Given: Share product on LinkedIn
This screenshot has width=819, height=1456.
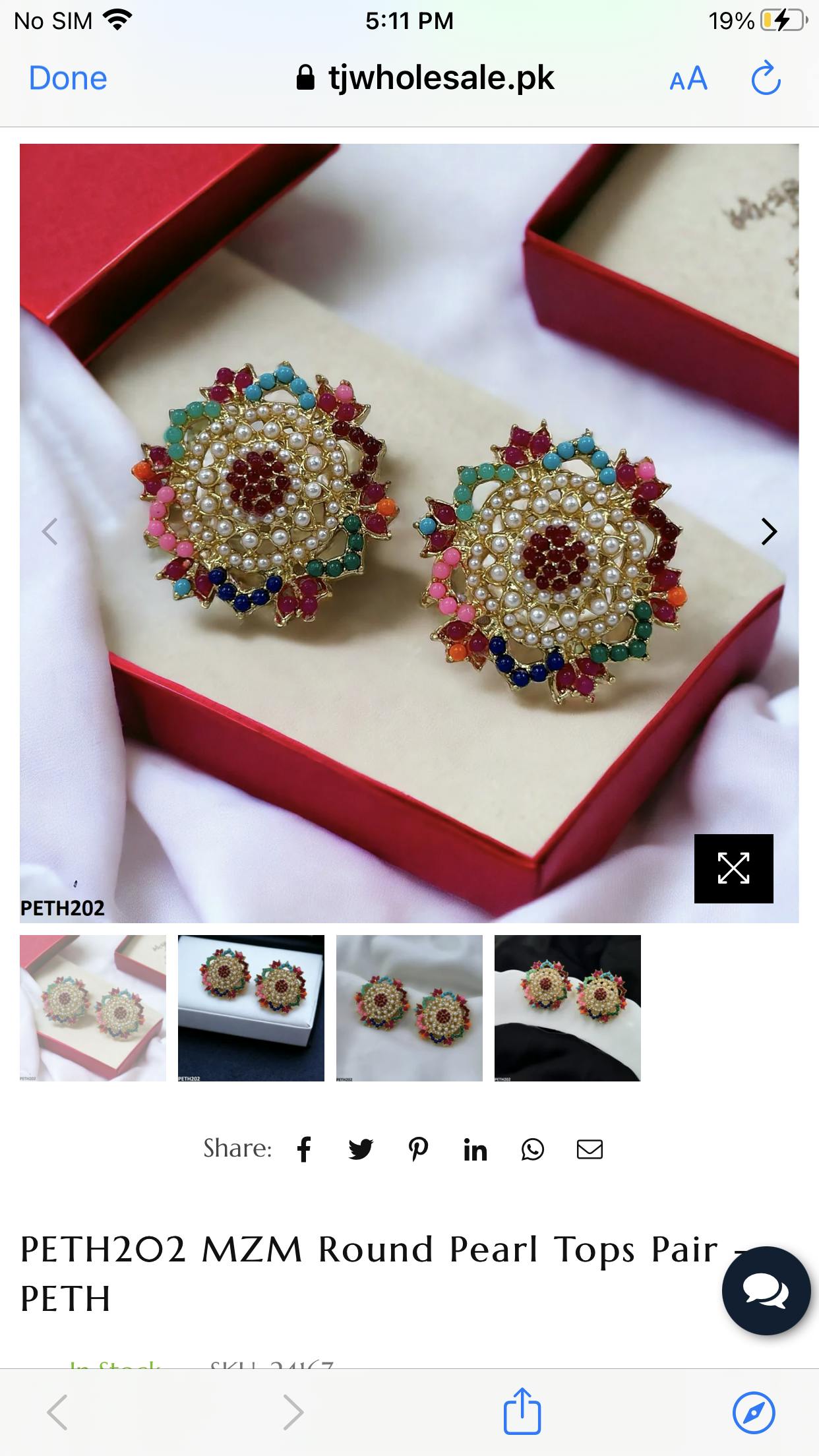Looking at the screenshot, I should [475, 1150].
